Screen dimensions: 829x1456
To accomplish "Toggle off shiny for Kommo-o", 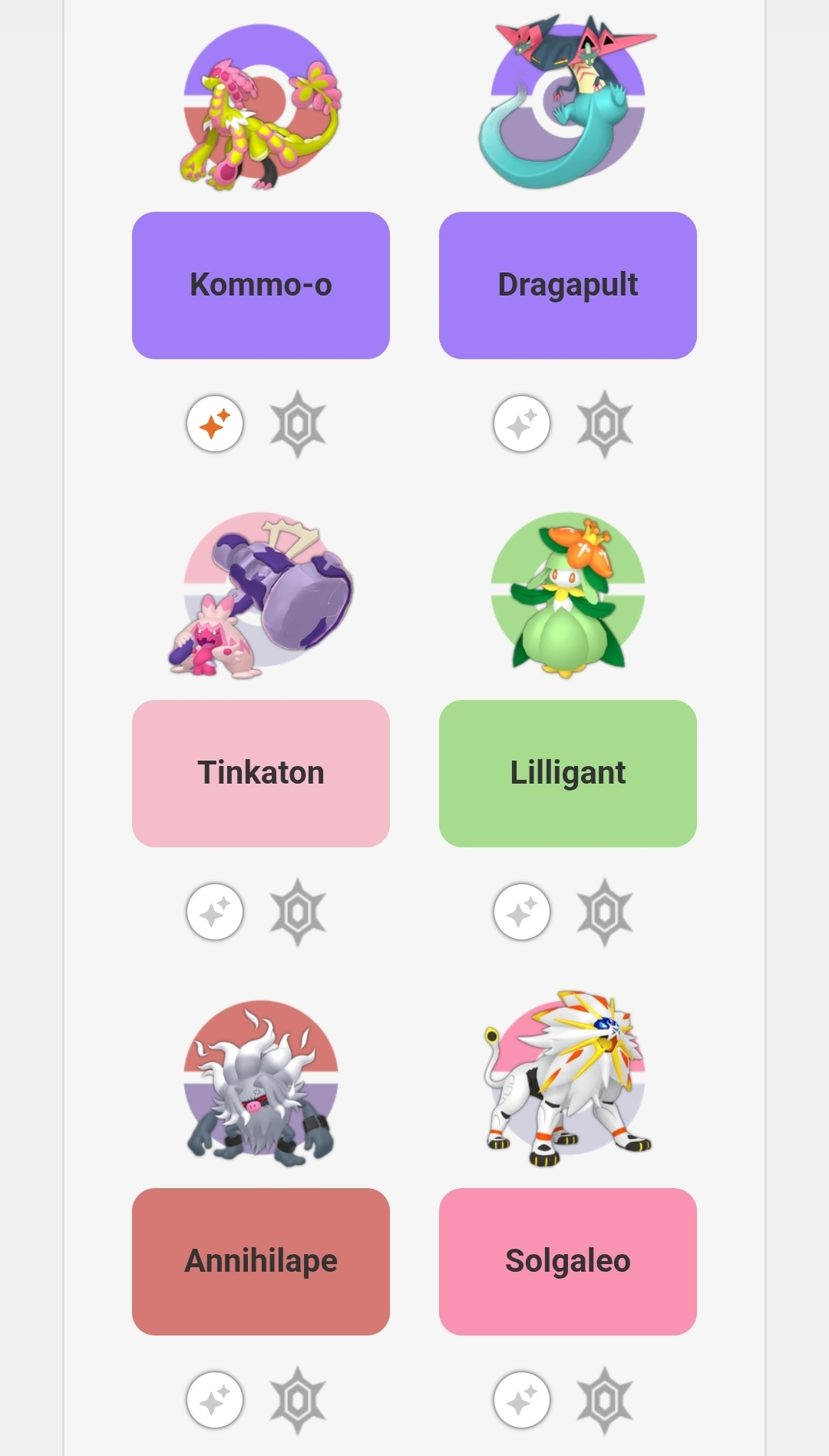I will click(x=215, y=424).
